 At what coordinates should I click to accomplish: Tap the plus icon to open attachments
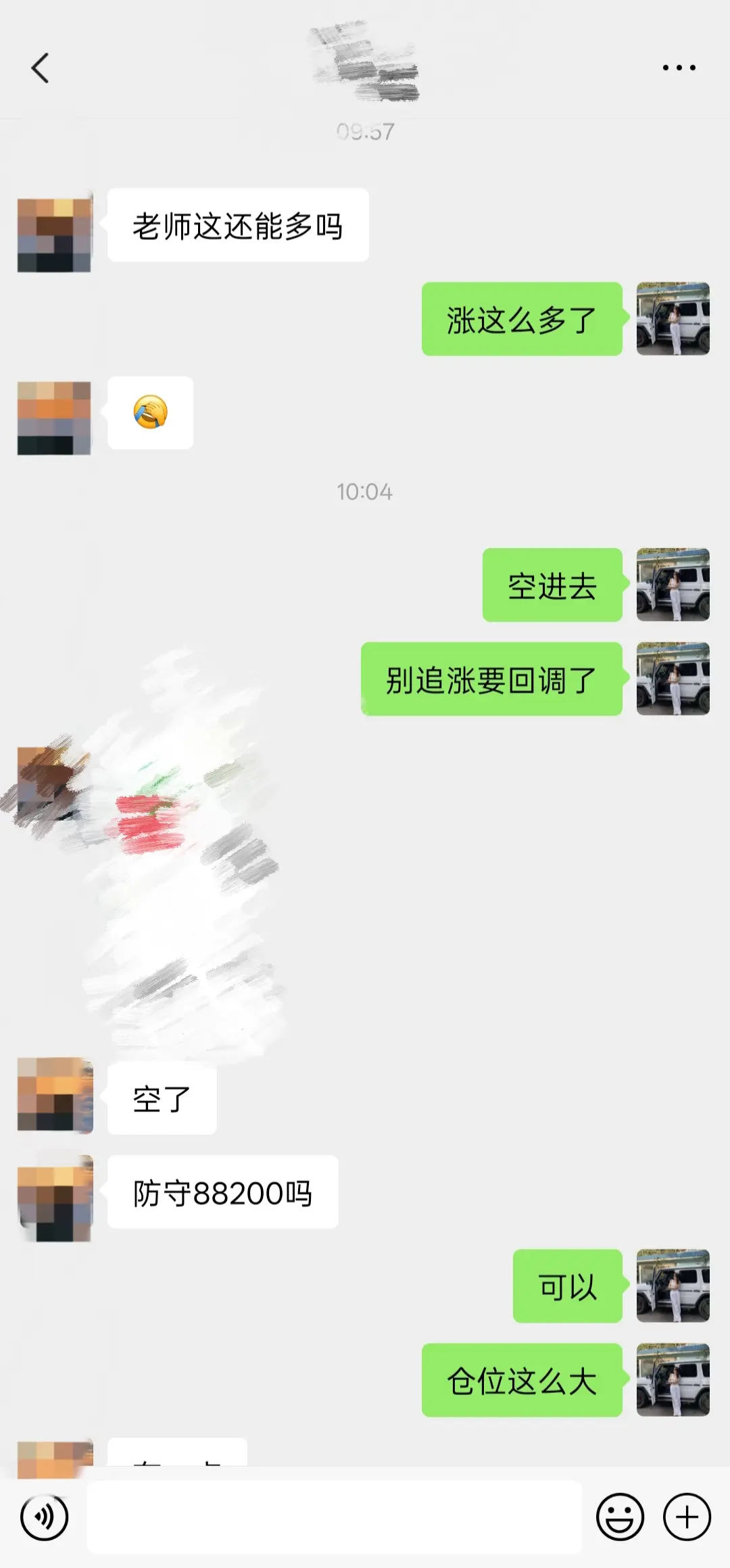[686, 1516]
